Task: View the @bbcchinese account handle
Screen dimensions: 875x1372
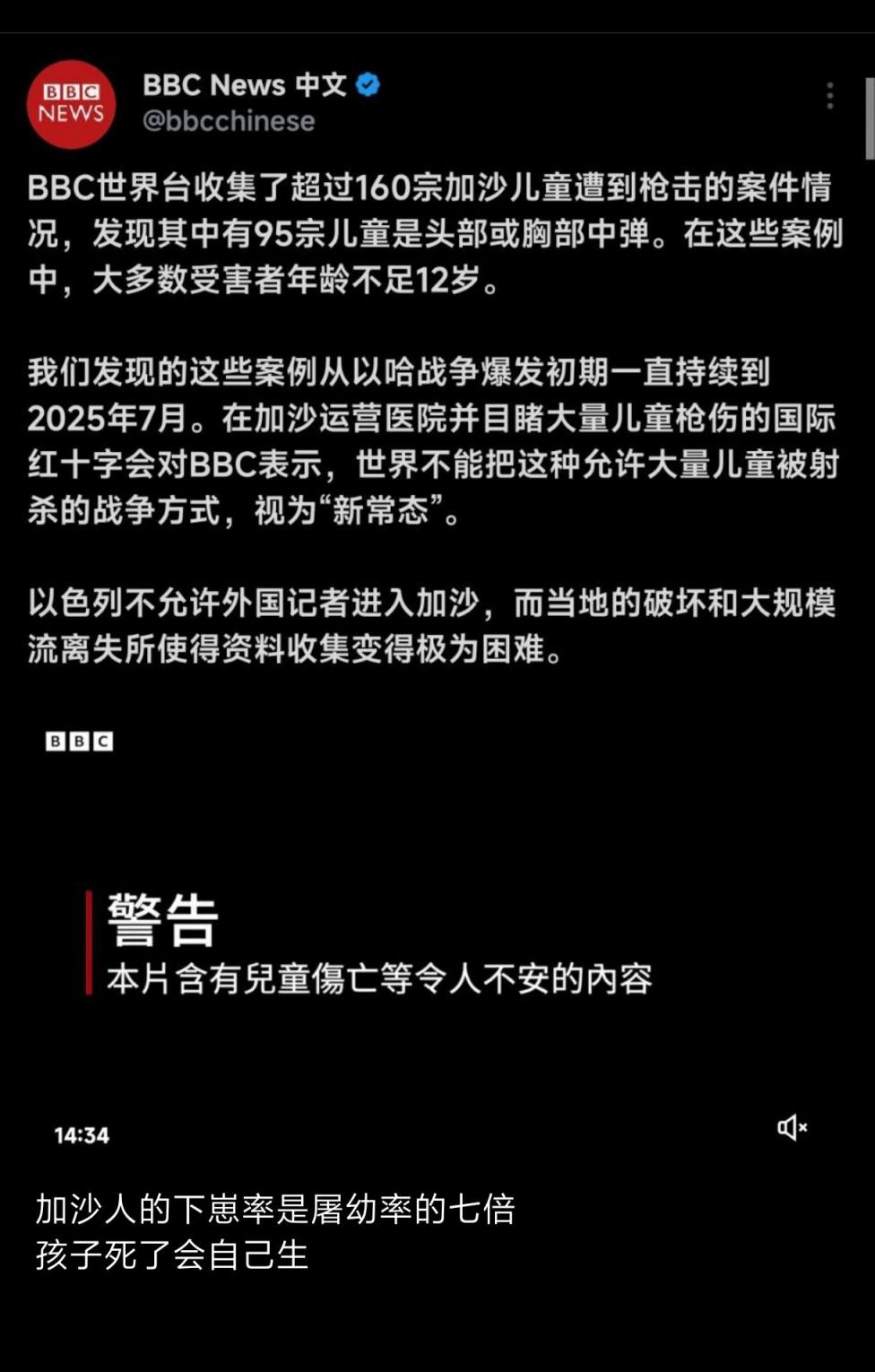Action: 229,121
